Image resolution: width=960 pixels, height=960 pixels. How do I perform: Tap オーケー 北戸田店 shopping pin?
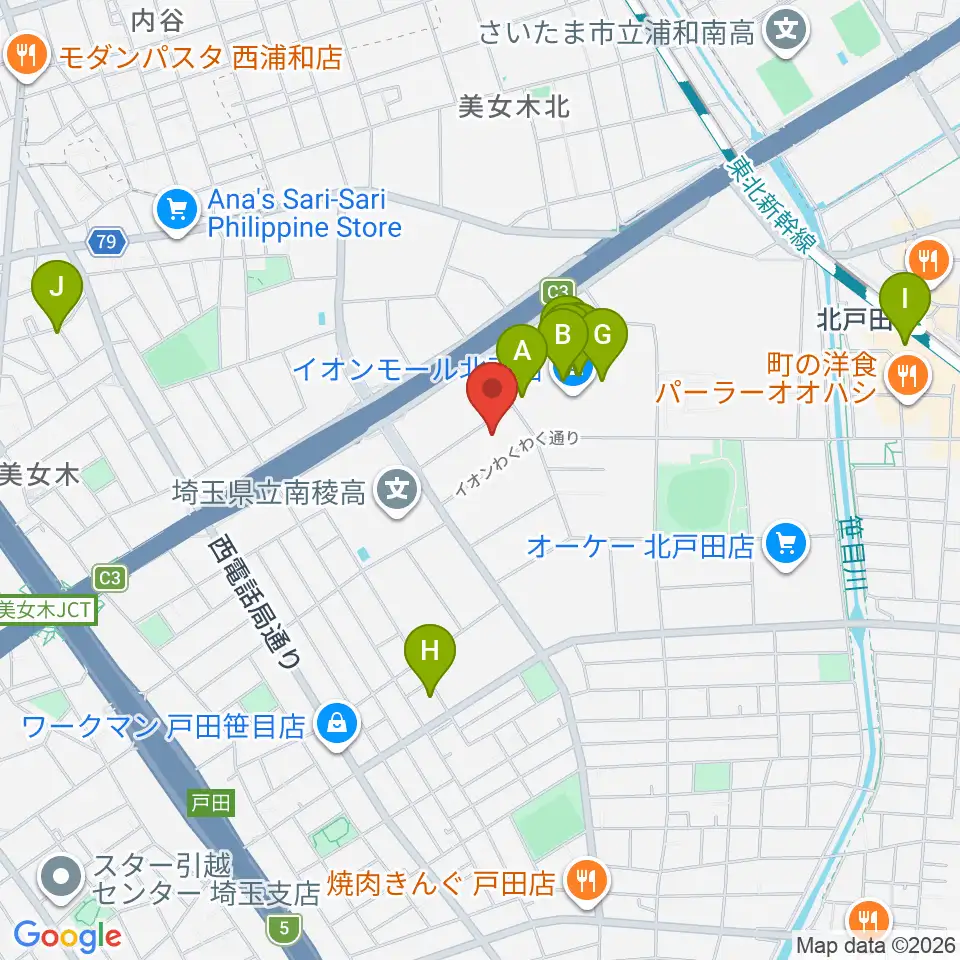coord(787,546)
